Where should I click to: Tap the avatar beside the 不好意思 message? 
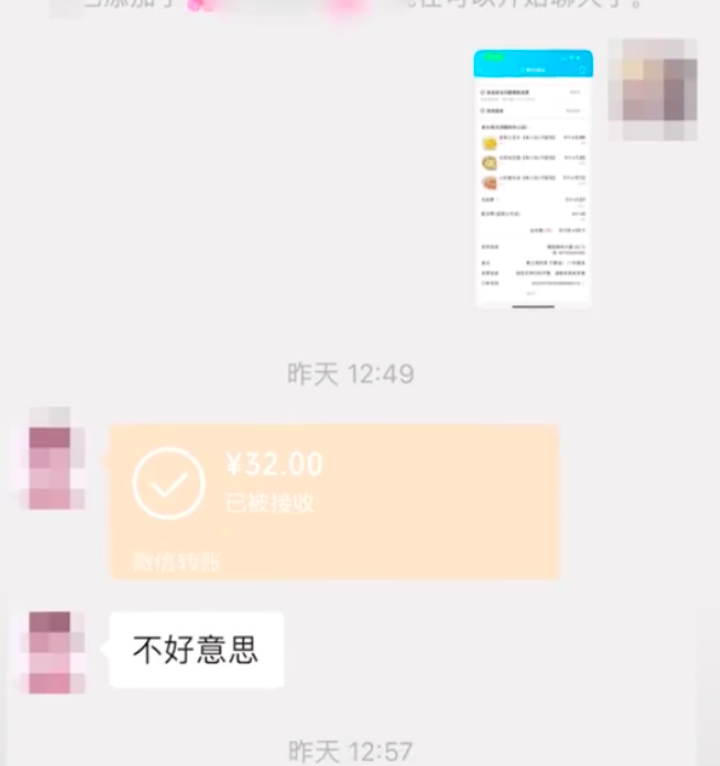[x=51, y=652]
